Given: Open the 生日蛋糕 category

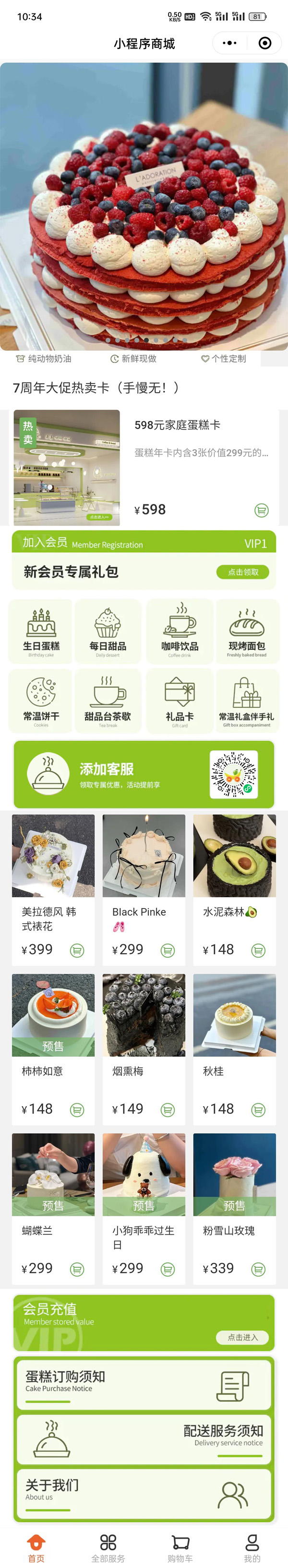Looking at the screenshot, I should [x=41, y=631].
